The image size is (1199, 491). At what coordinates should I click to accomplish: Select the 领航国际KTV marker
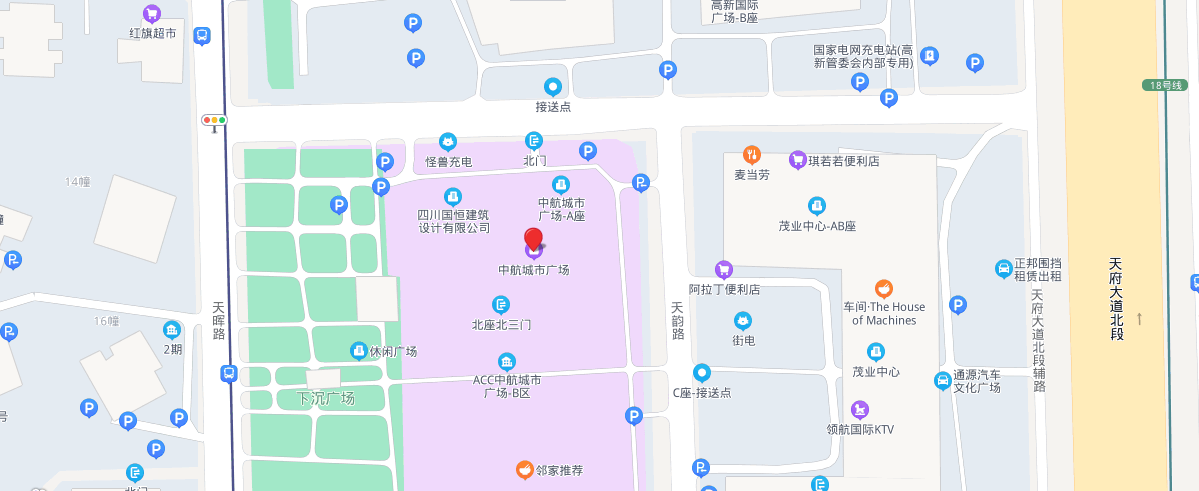click(859, 410)
